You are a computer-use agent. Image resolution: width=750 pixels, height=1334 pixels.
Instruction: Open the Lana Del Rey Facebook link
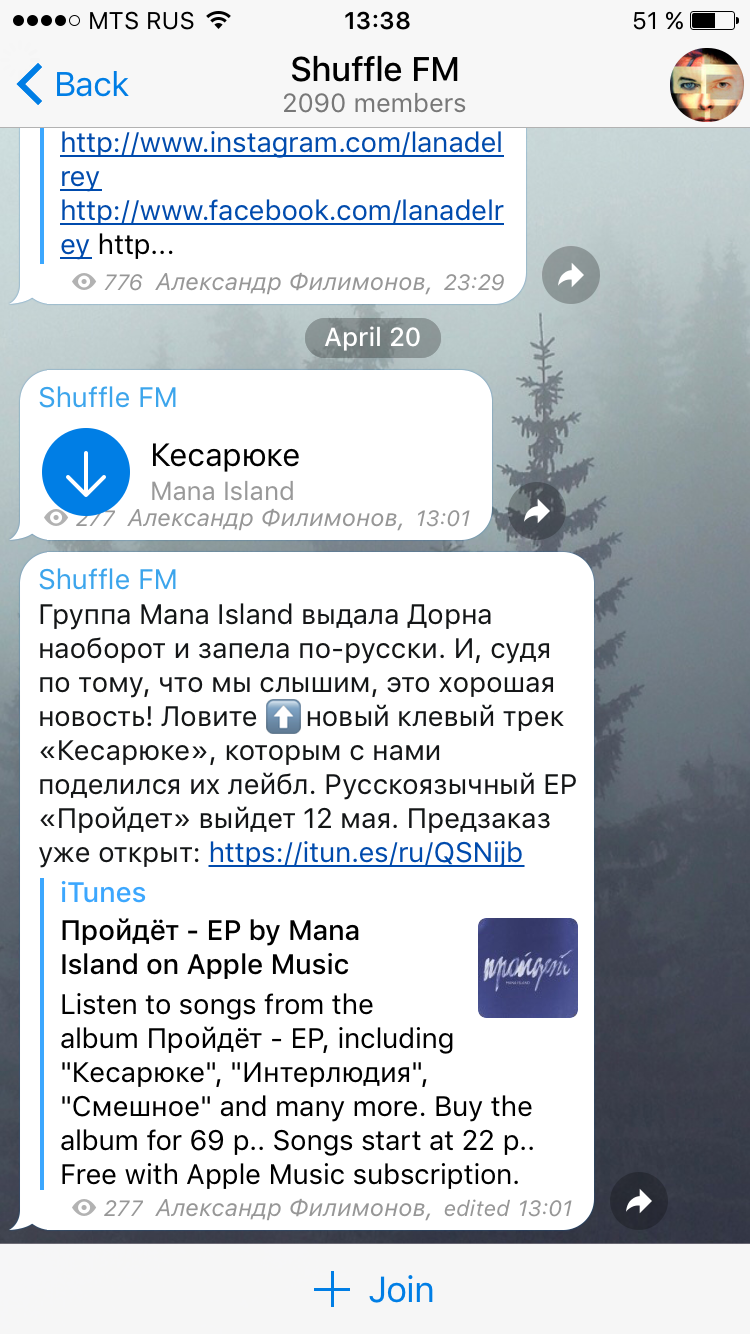(281, 210)
